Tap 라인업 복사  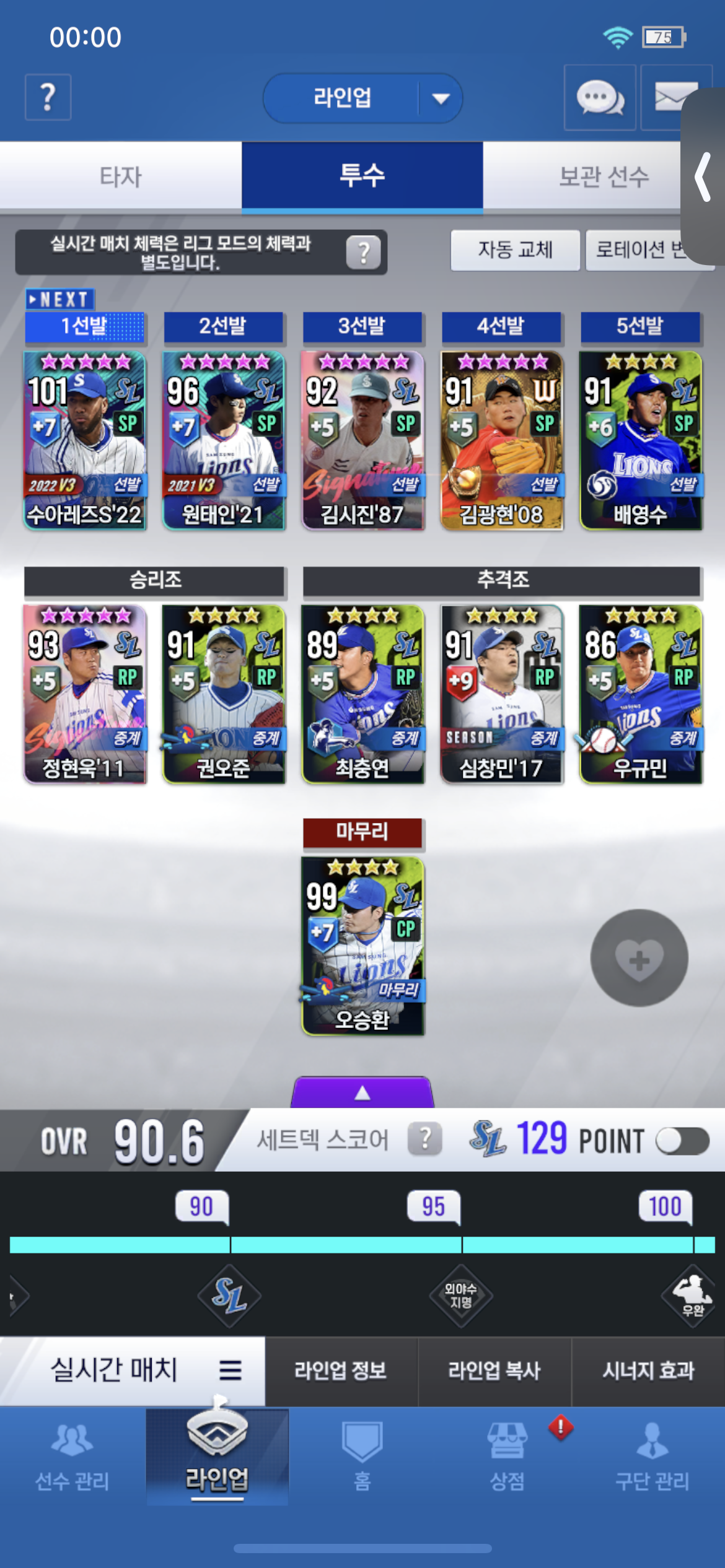494,1370
